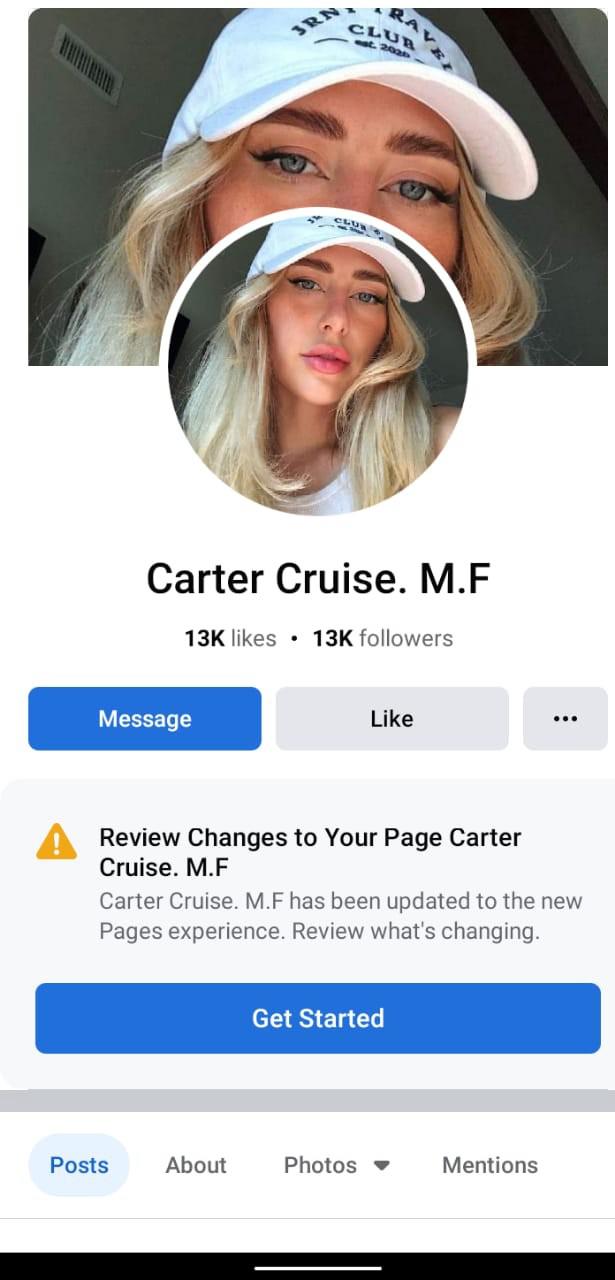Switch to the About tab
This screenshot has width=615, height=1280.
click(196, 1165)
